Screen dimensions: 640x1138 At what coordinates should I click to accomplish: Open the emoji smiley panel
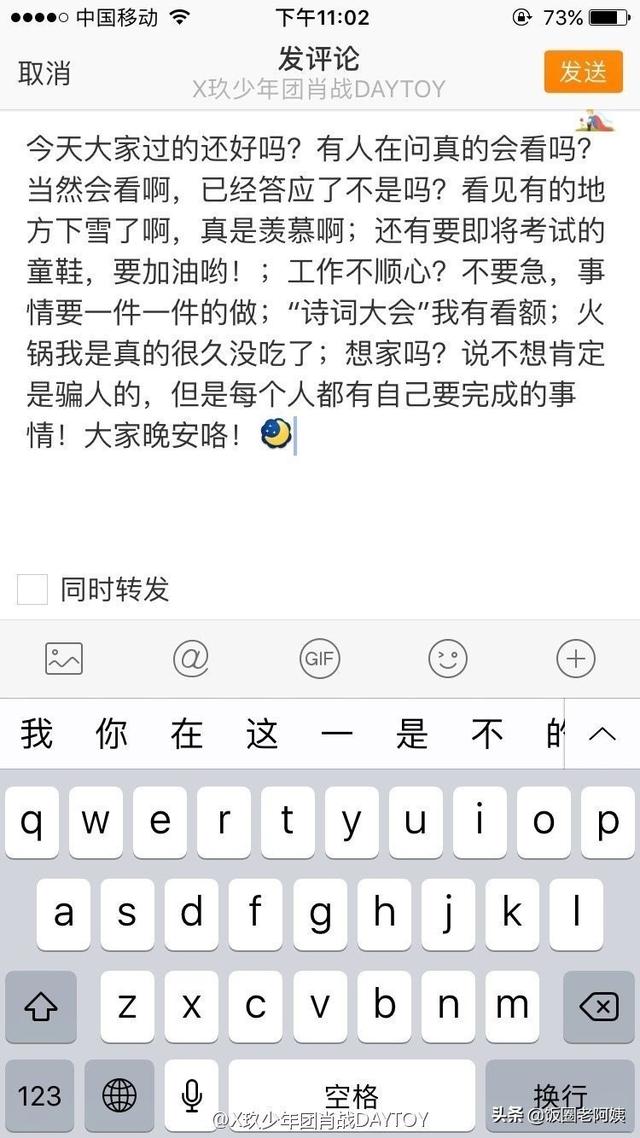[x=447, y=659]
